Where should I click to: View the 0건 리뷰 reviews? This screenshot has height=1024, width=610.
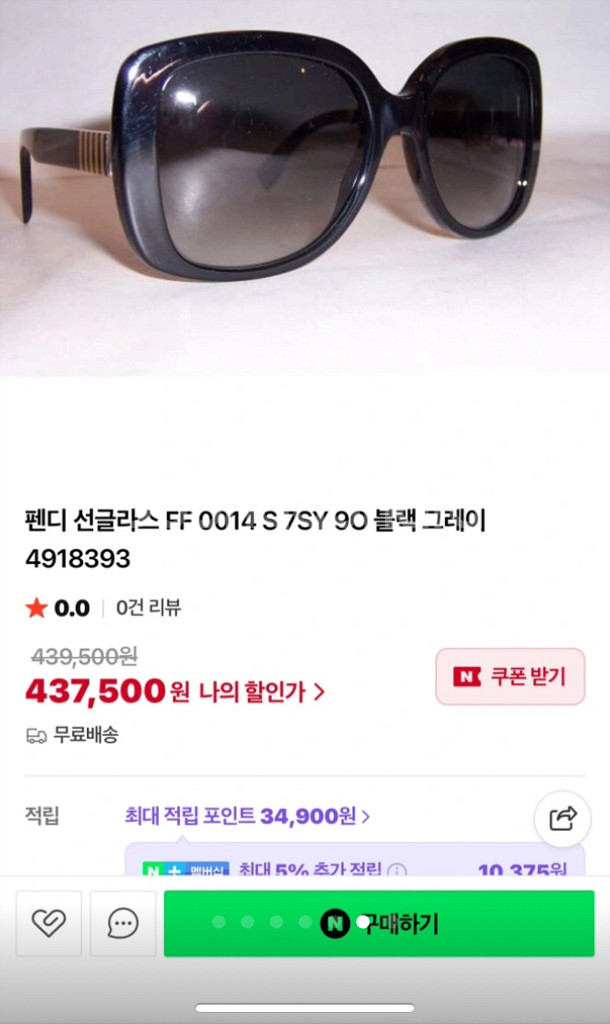click(148, 607)
